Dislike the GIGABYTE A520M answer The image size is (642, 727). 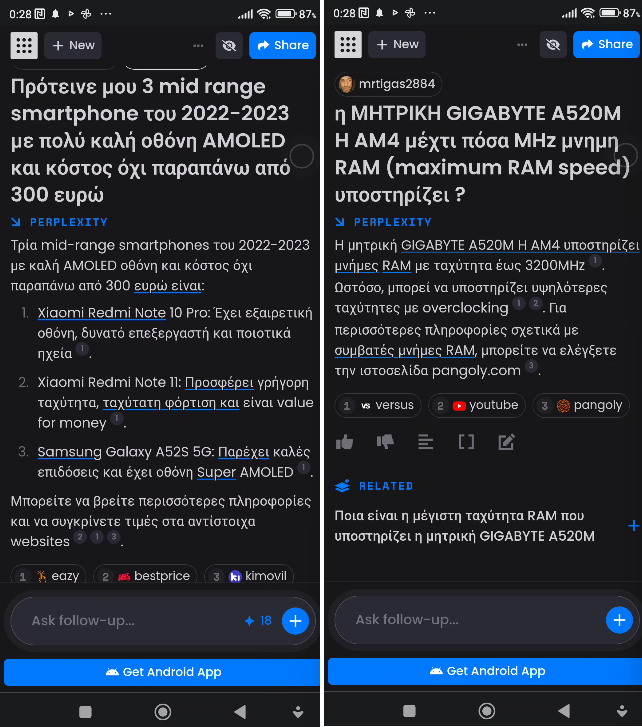(385, 442)
